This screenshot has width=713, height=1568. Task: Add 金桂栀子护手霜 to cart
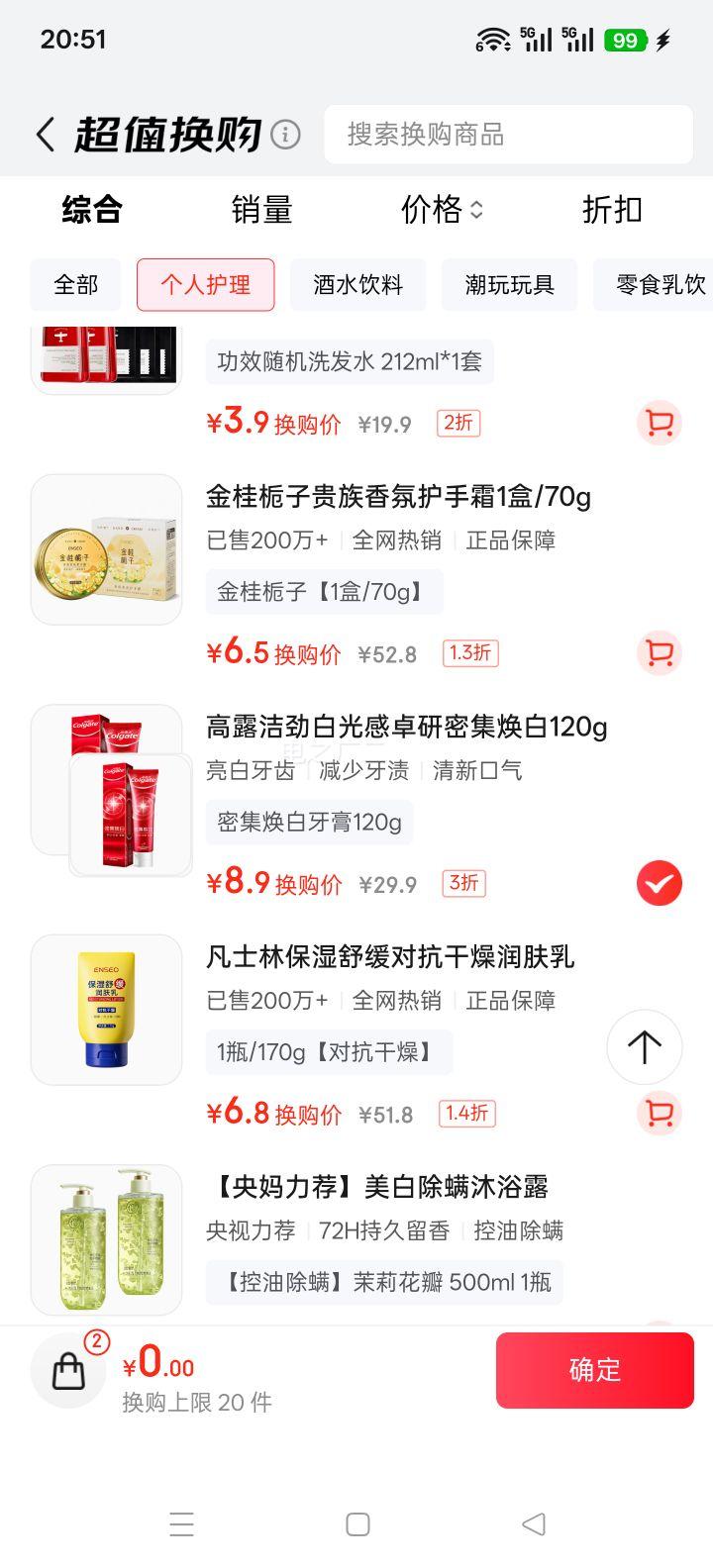(659, 653)
